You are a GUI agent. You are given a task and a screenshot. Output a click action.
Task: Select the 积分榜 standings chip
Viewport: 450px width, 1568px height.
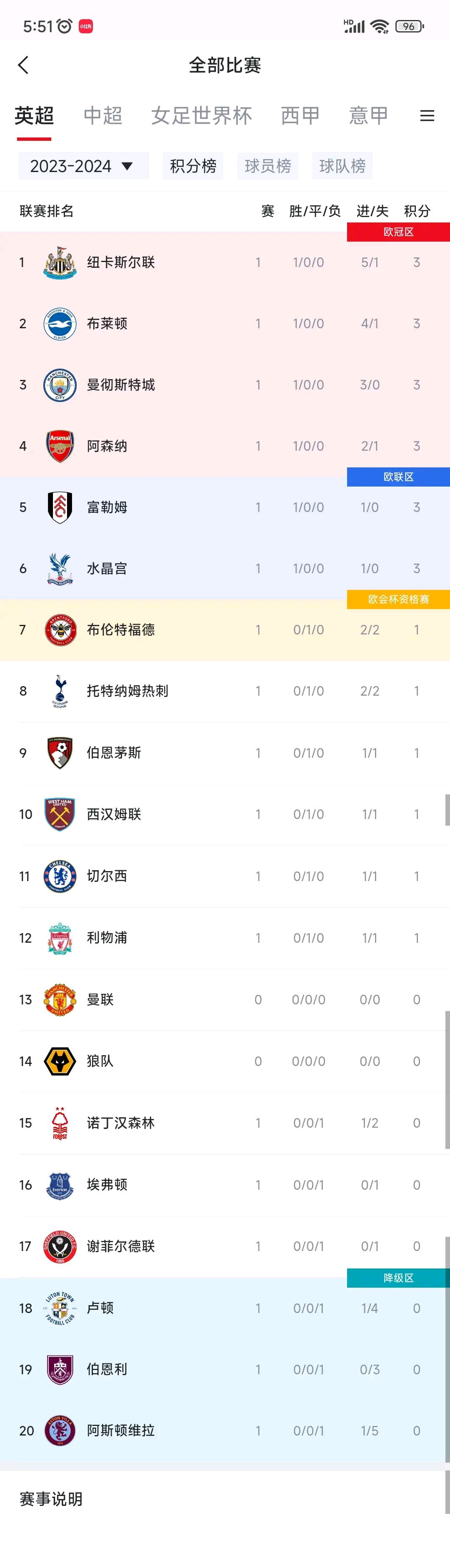192,165
